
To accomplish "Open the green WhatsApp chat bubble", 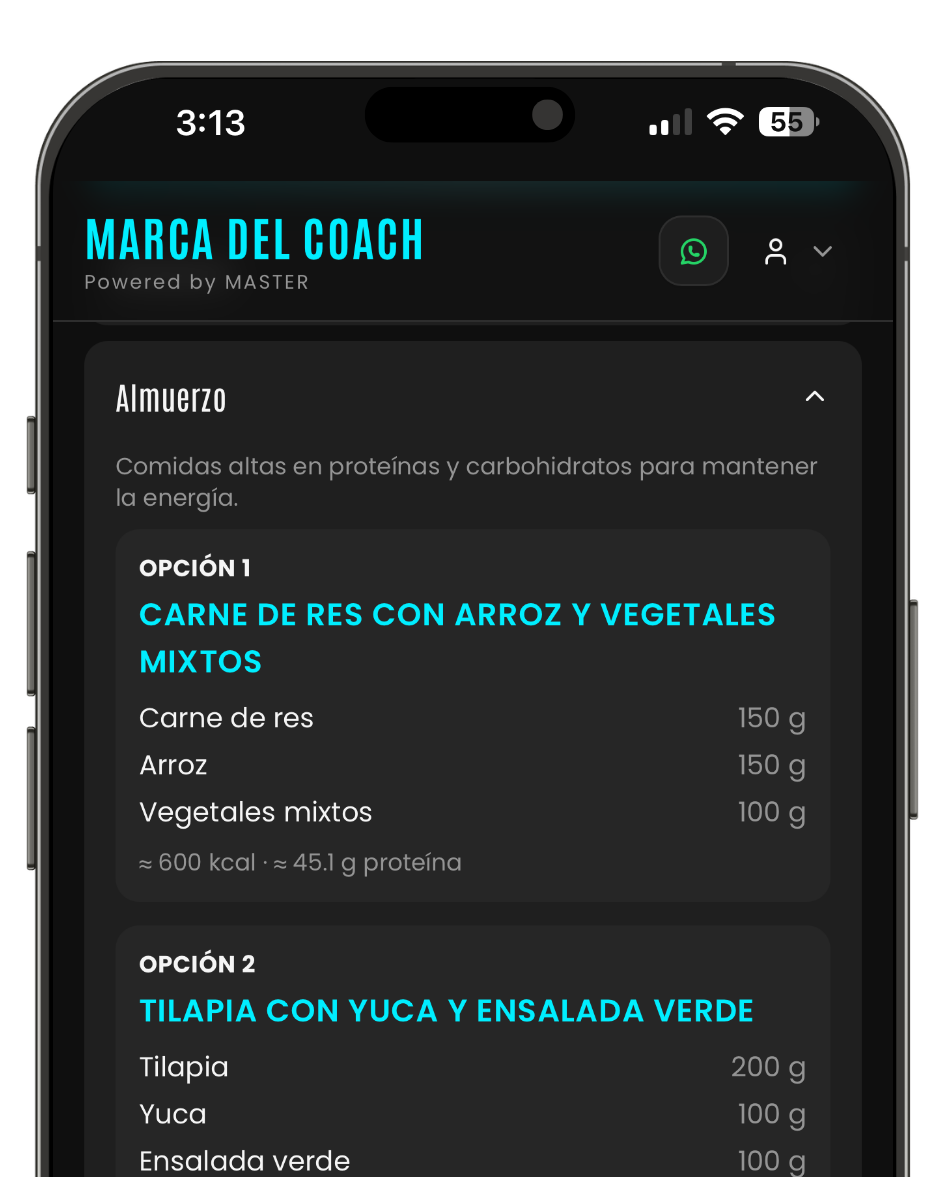I will point(693,251).
